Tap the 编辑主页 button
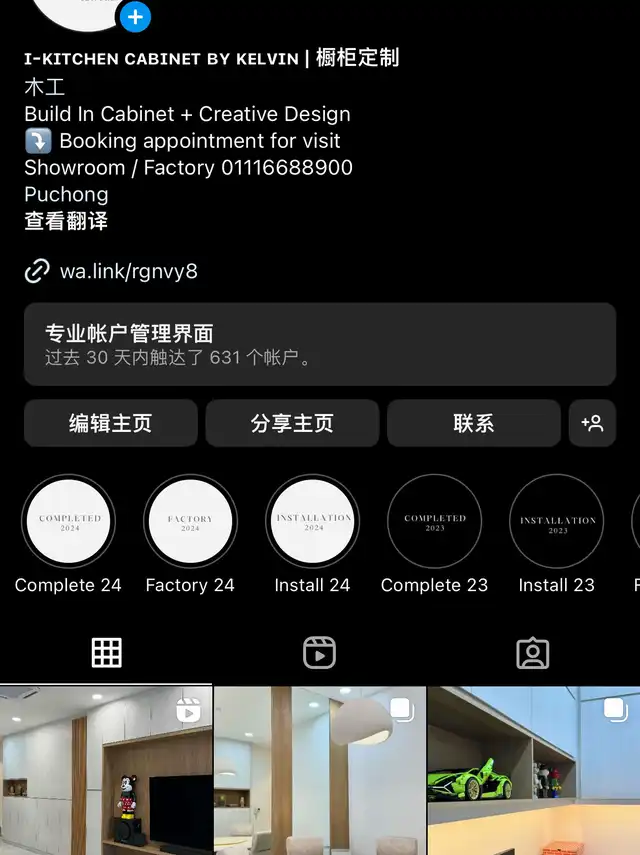Viewport: 640px width, 855px height. (111, 423)
